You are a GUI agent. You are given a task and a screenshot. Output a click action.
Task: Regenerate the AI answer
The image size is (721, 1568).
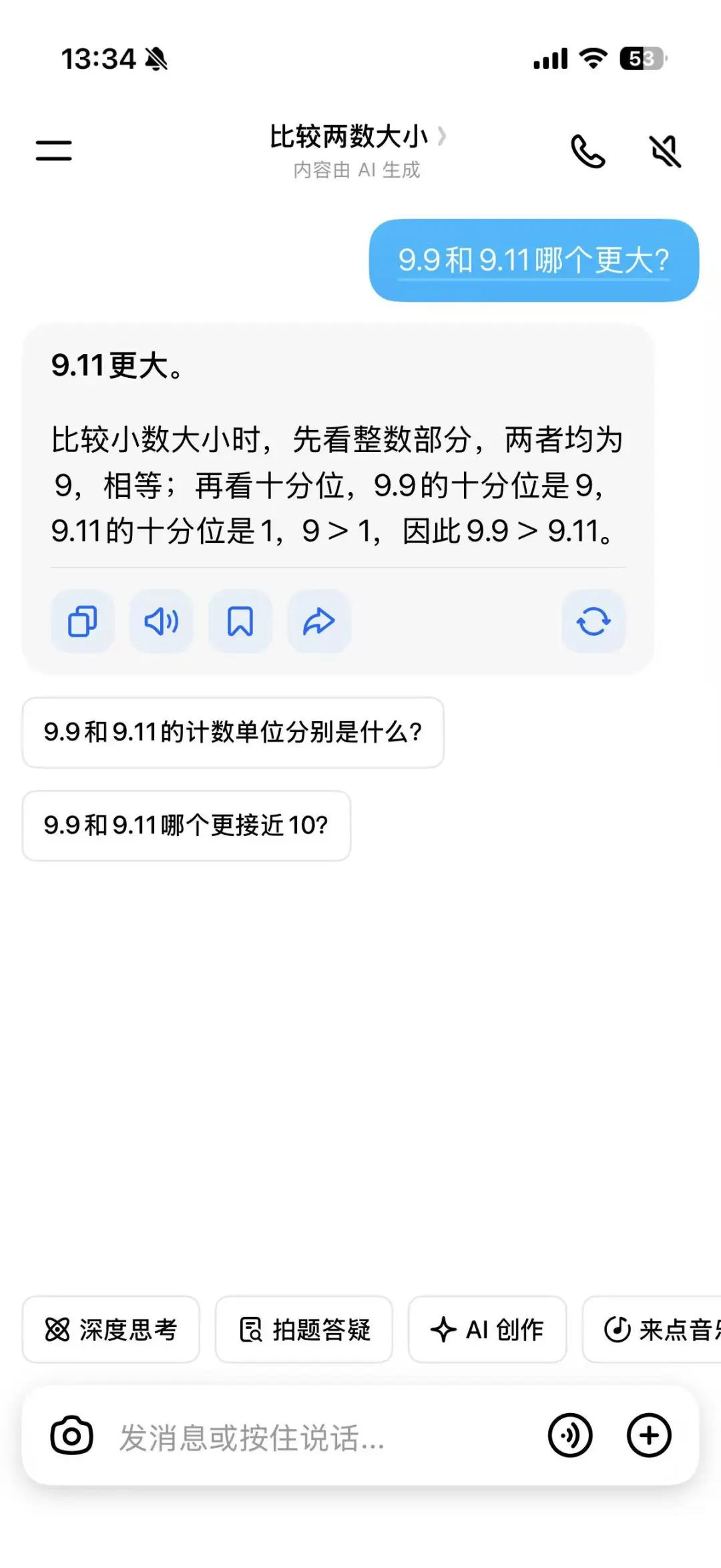(593, 622)
